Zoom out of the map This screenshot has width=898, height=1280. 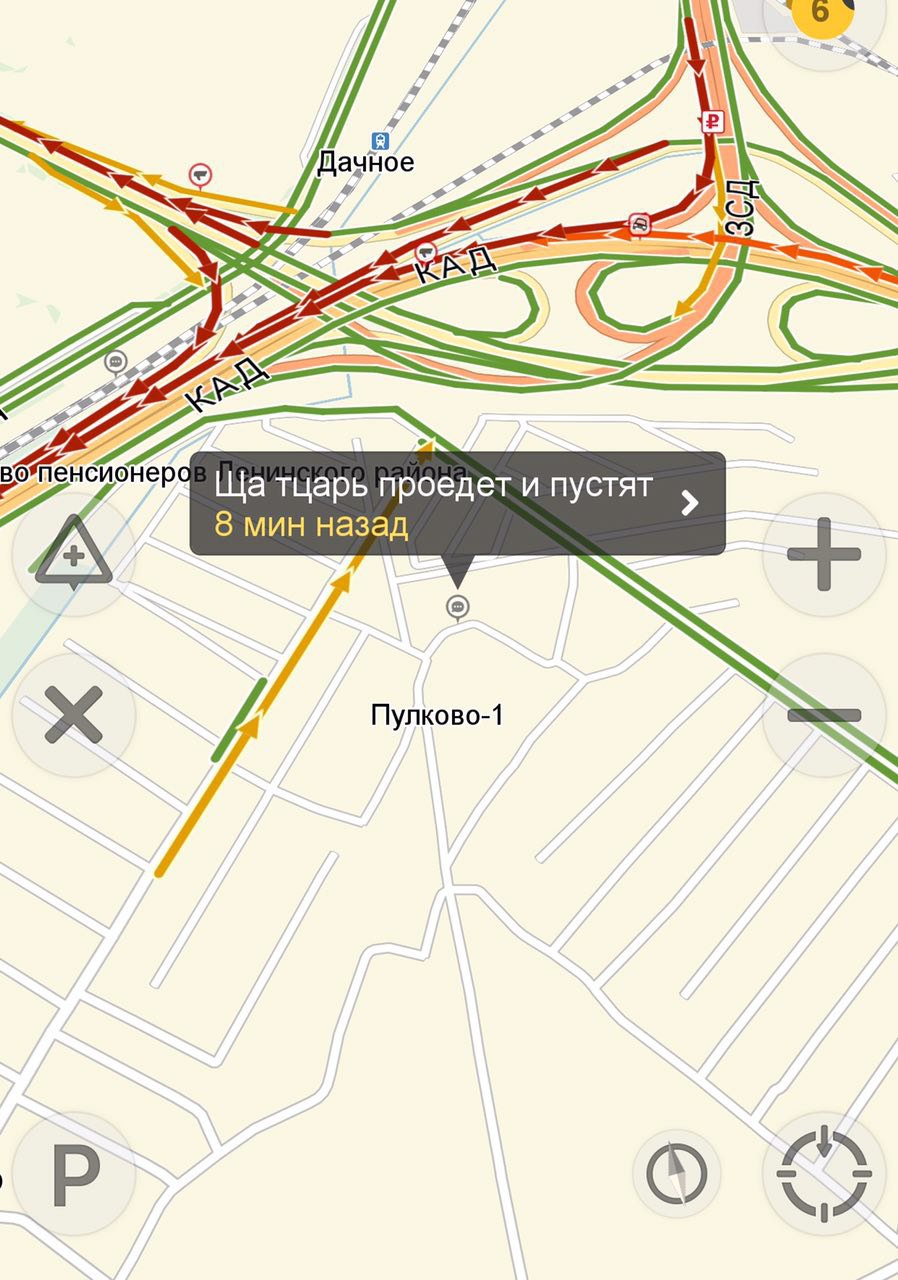tap(824, 714)
